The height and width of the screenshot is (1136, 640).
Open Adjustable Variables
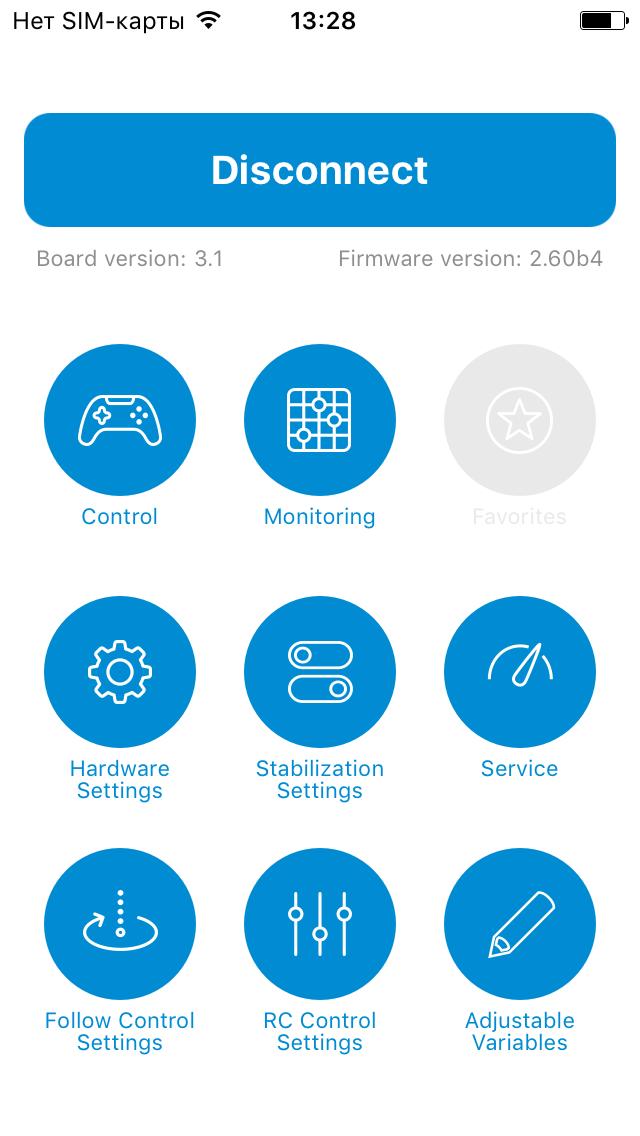(x=519, y=924)
